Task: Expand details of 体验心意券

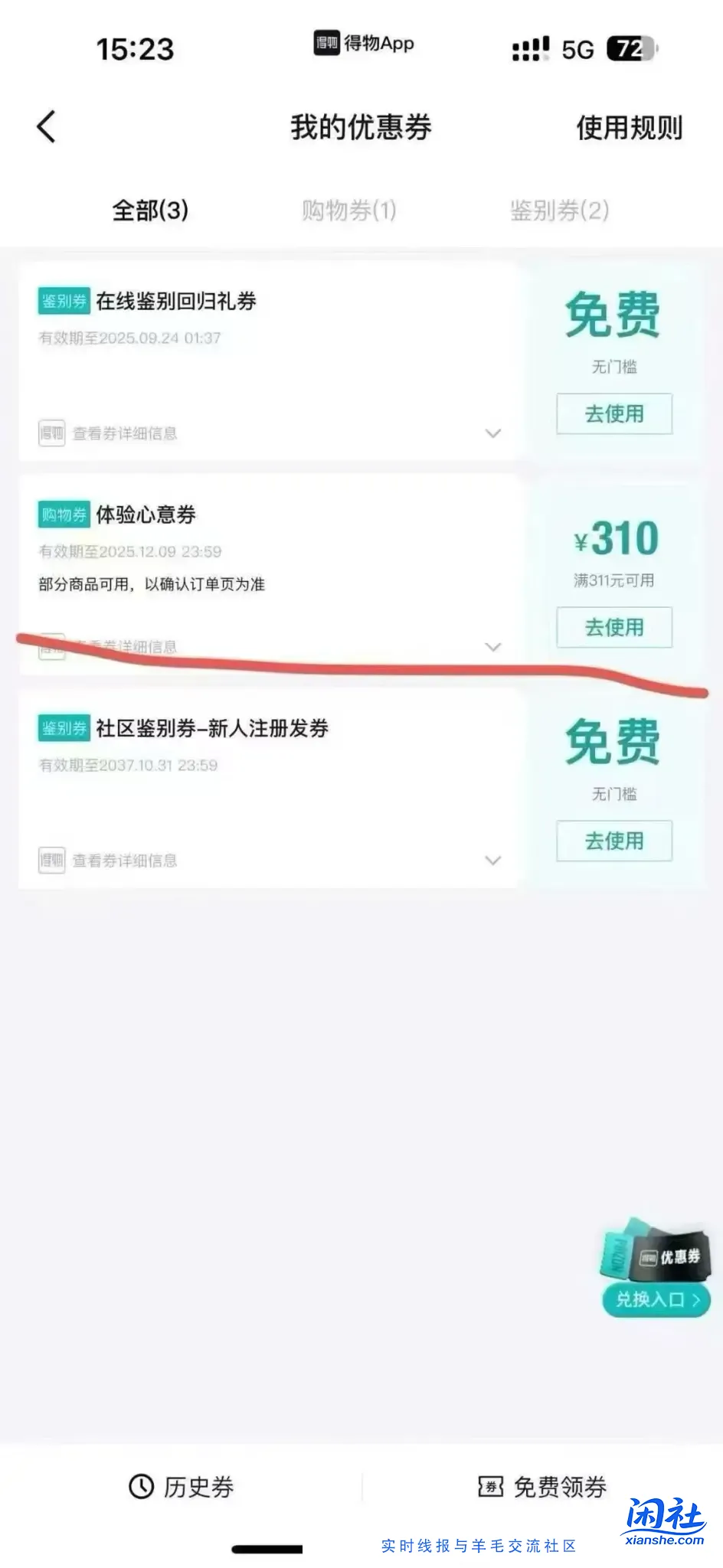Action: 493,647
